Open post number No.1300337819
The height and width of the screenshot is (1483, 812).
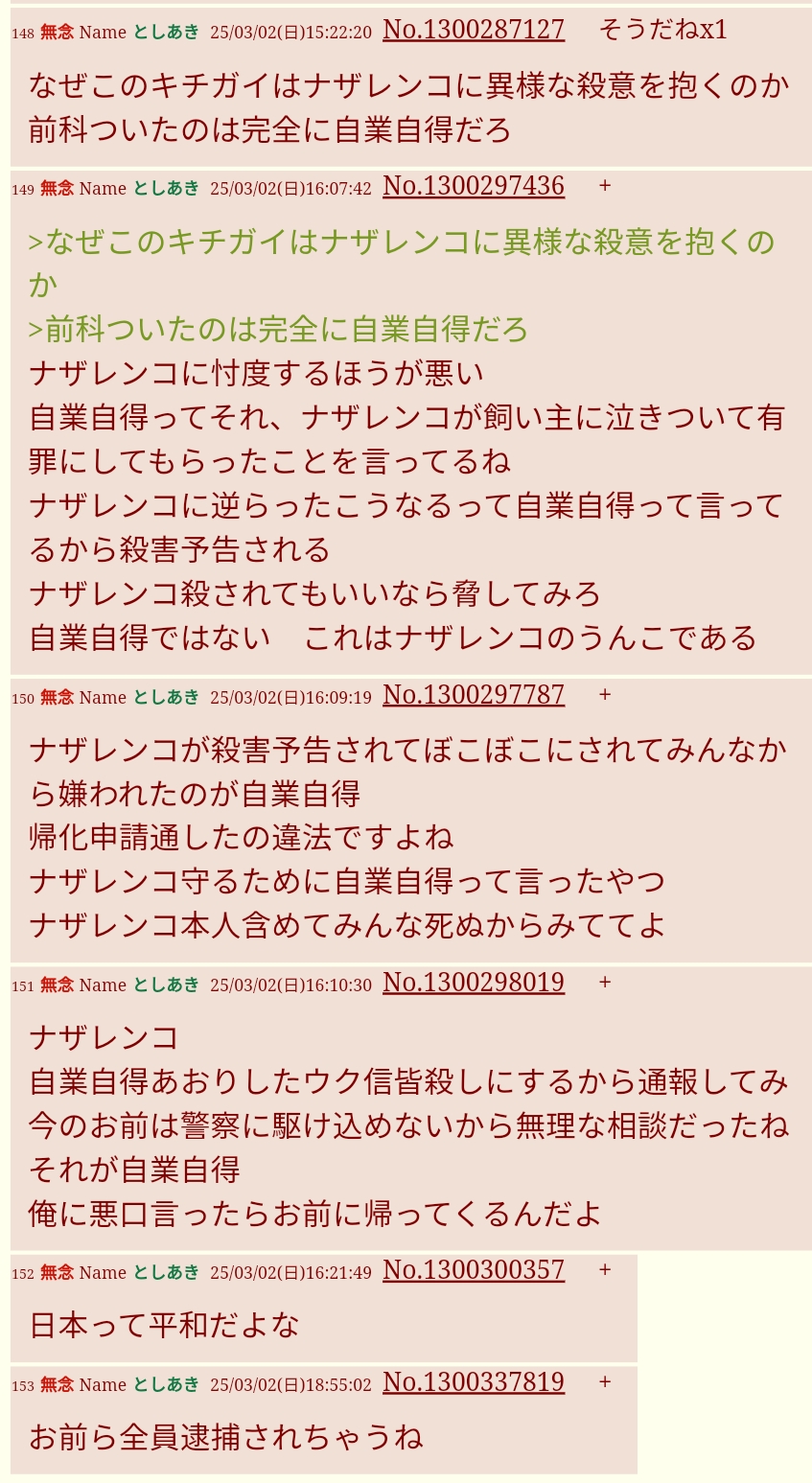pyautogui.click(x=474, y=1382)
